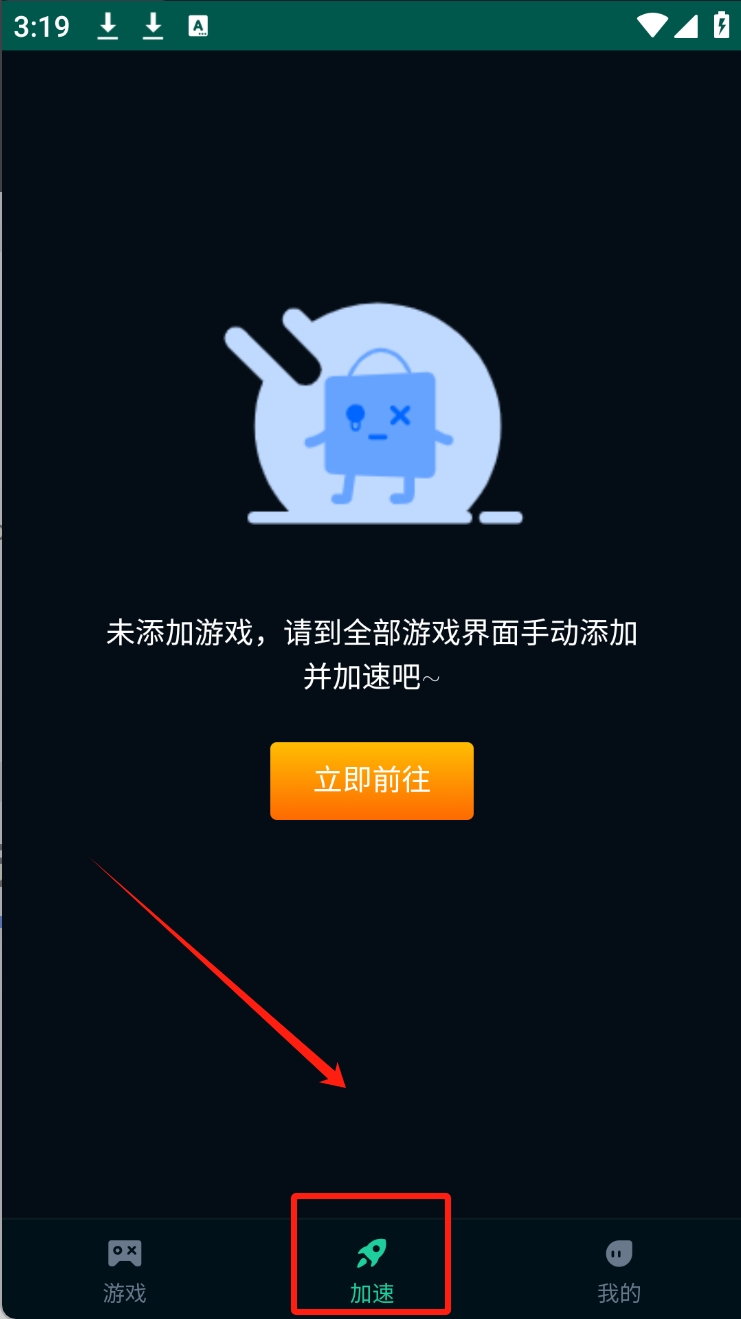741x1319 pixels.
Task: Tap the orange 立即前往 button
Action: [371, 780]
